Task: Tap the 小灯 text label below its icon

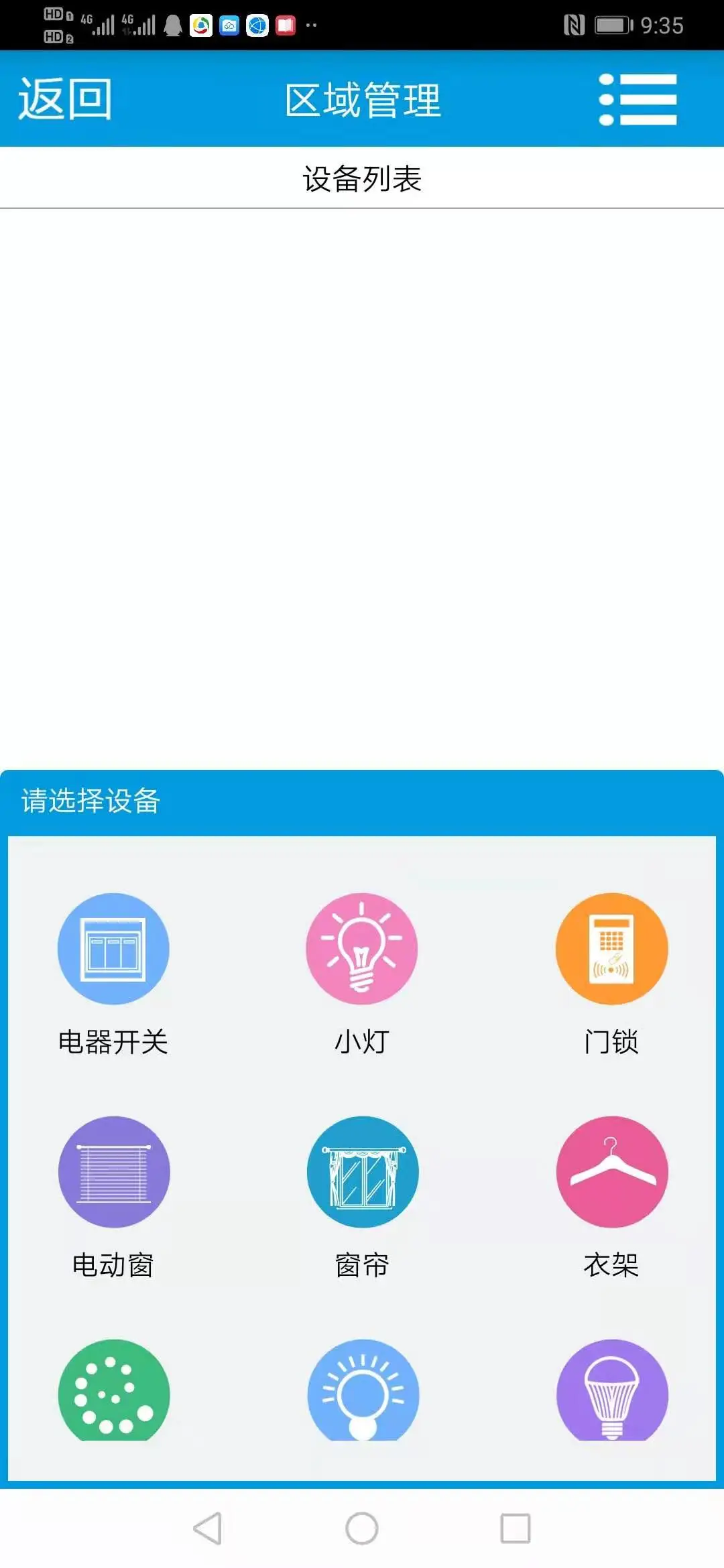Action: tap(362, 1040)
